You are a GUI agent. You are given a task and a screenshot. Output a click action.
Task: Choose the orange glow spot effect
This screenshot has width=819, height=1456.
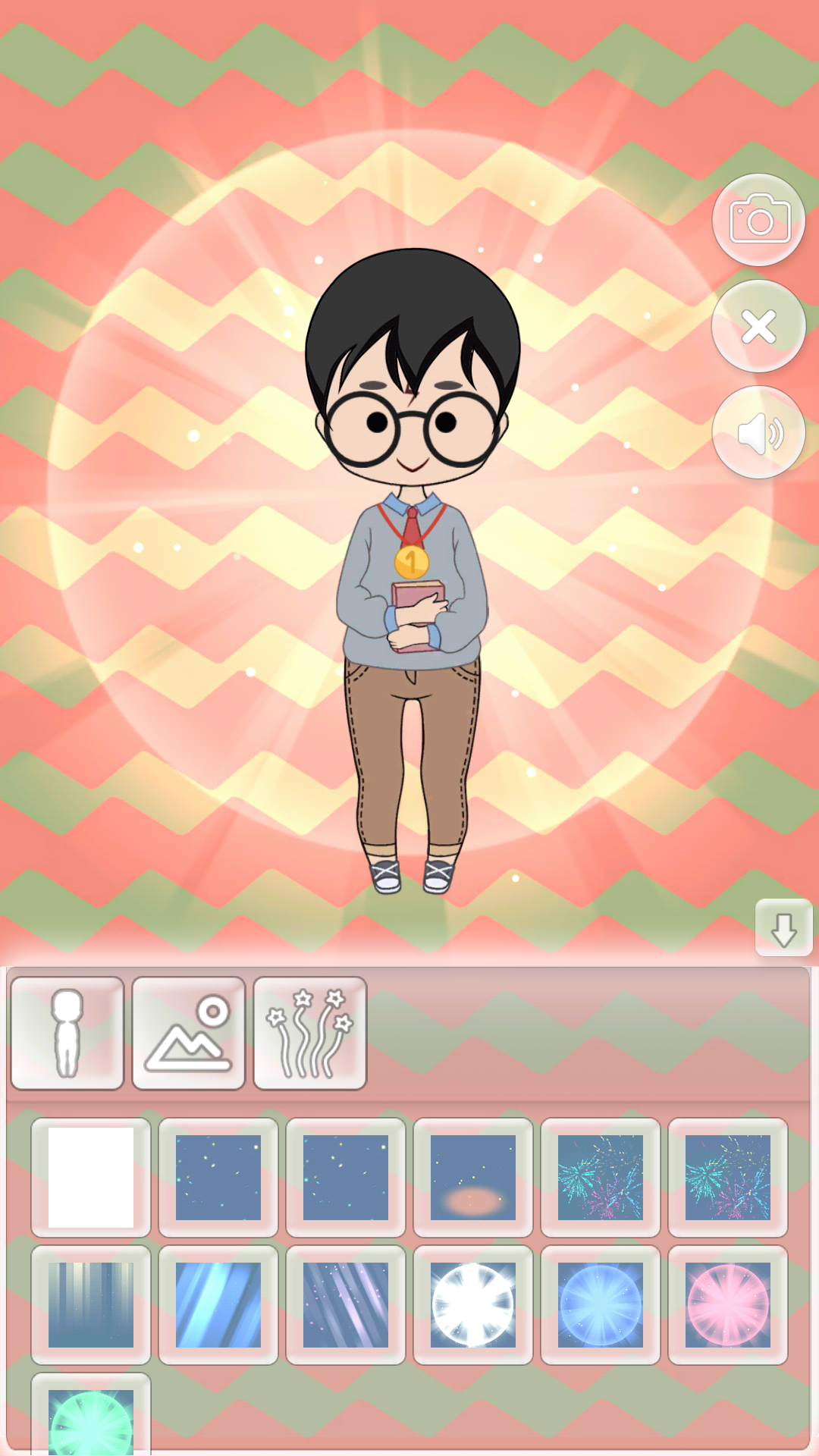coord(473,1177)
